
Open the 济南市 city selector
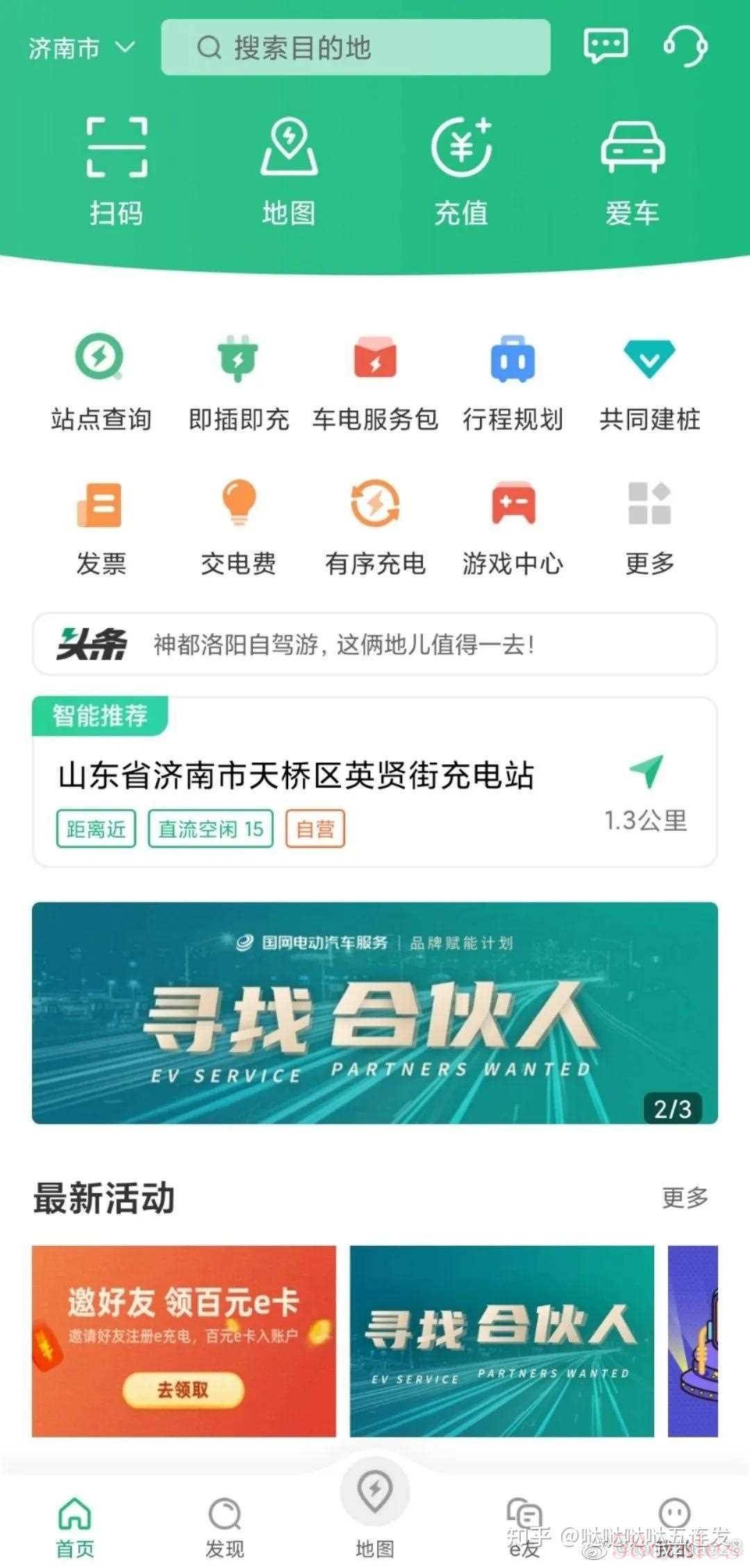(x=81, y=49)
